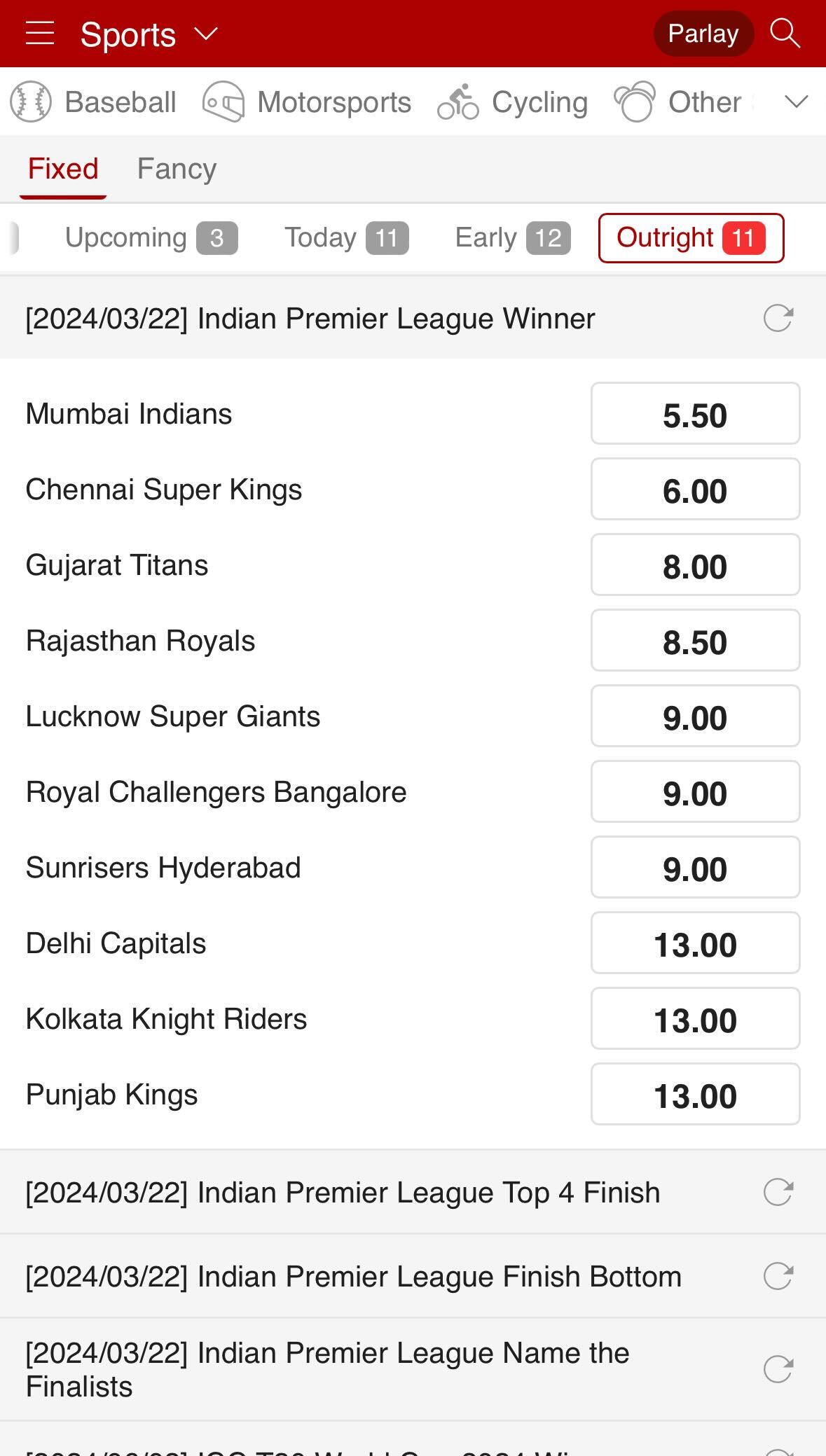Select the Outright filter
Image resolution: width=826 pixels, height=1456 pixels.
pyautogui.click(x=690, y=237)
